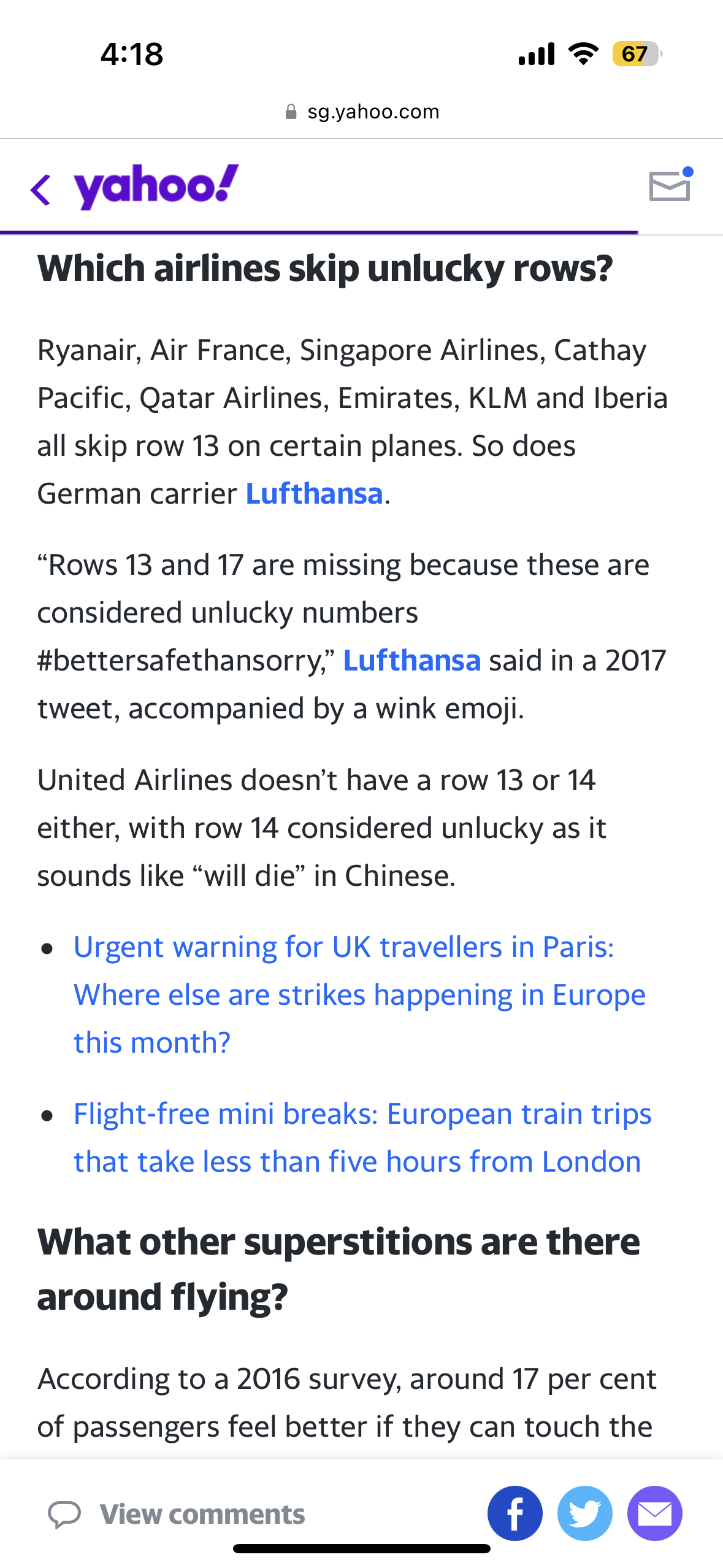Read the Urgent warning for UK travellers article
The height and width of the screenshot is (1568, 723).
coord(359,994)
